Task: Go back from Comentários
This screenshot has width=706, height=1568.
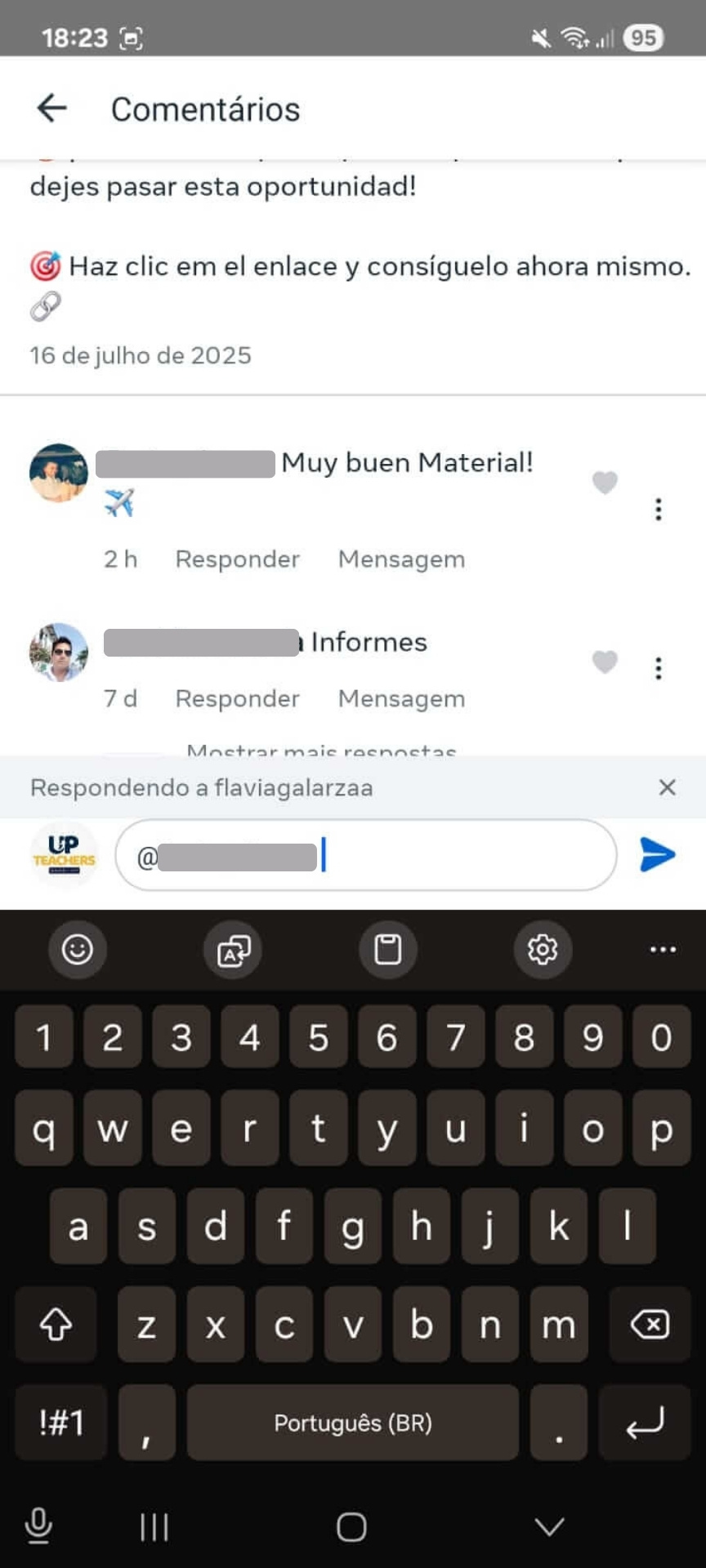Action: (51, 109)
